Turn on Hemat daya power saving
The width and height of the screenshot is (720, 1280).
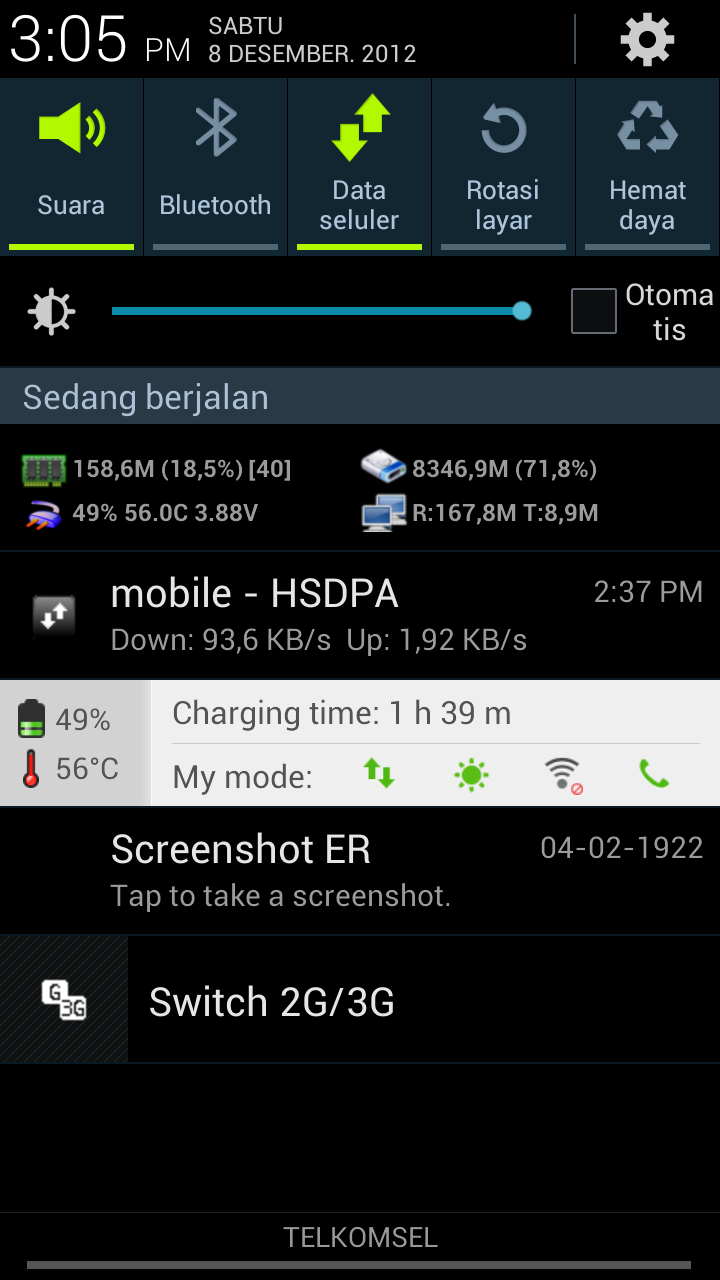point(647,165)
